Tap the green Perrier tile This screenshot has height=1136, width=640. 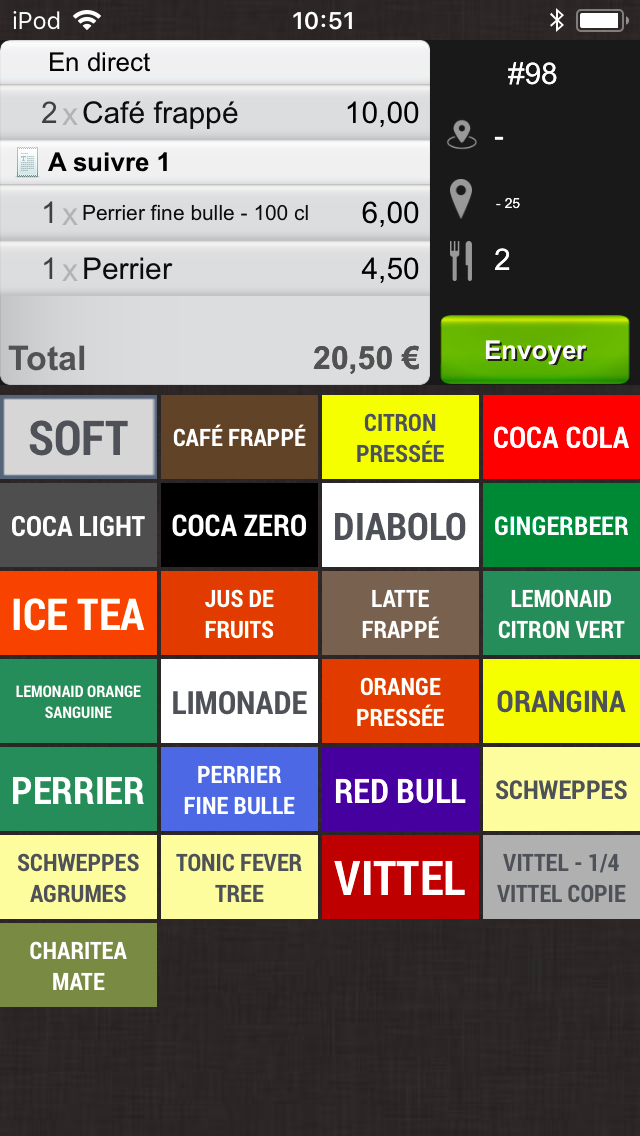(79, 790)
